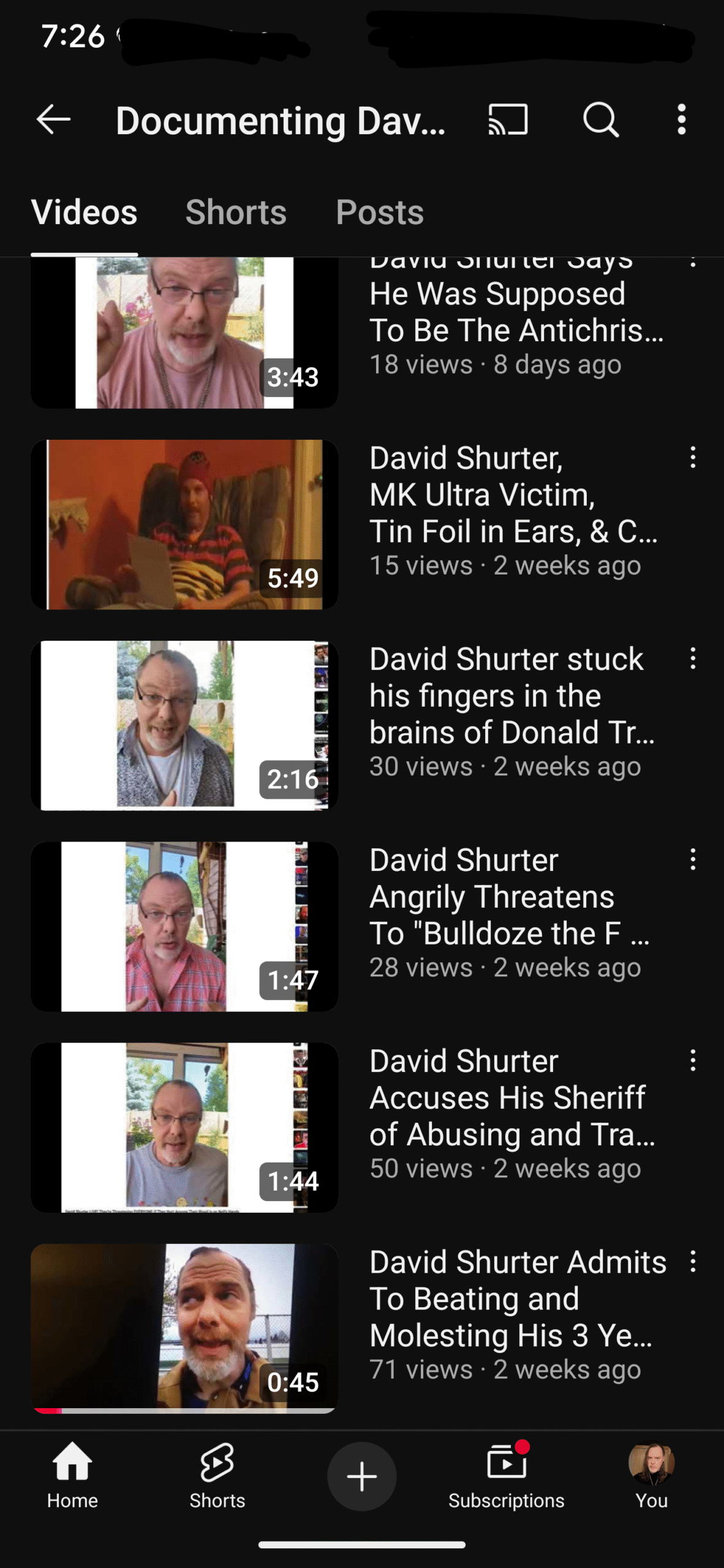The image size is (724, 1568).
Task: Switch to the Posts tab
Action: pos(379,213)
